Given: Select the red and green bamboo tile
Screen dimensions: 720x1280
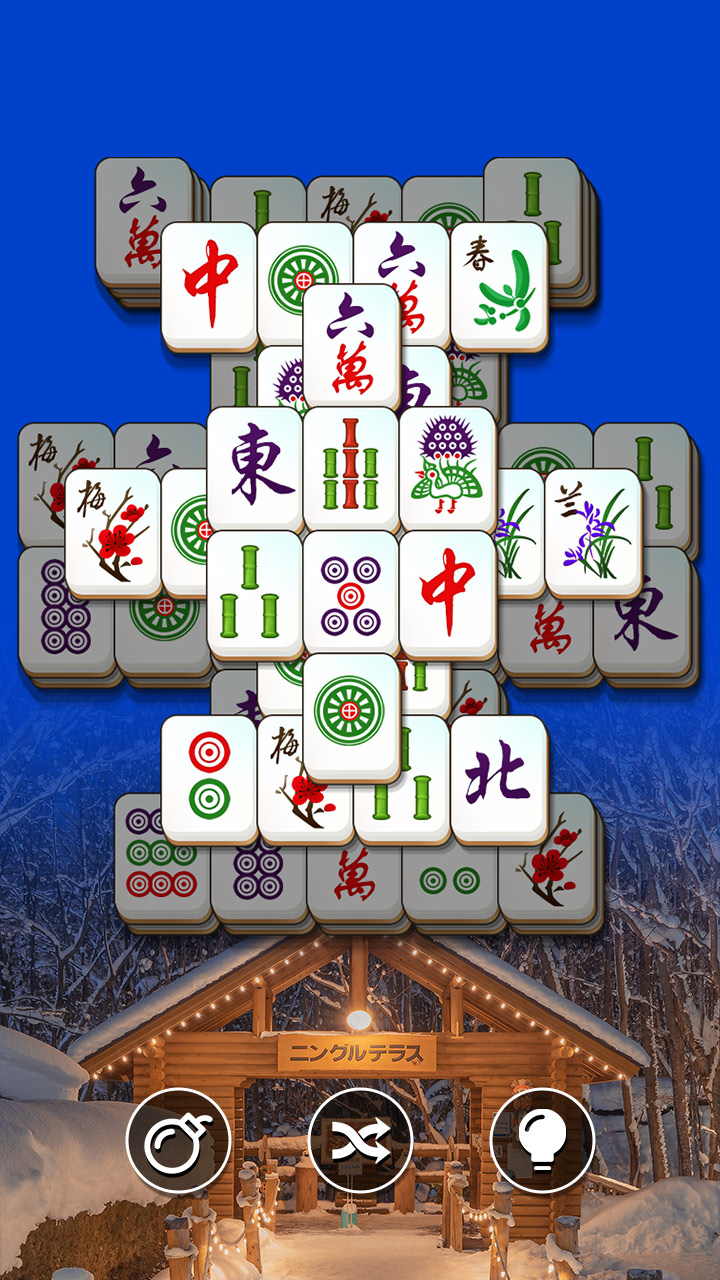Looking at the screenshot, I should [x=351, y=467].
